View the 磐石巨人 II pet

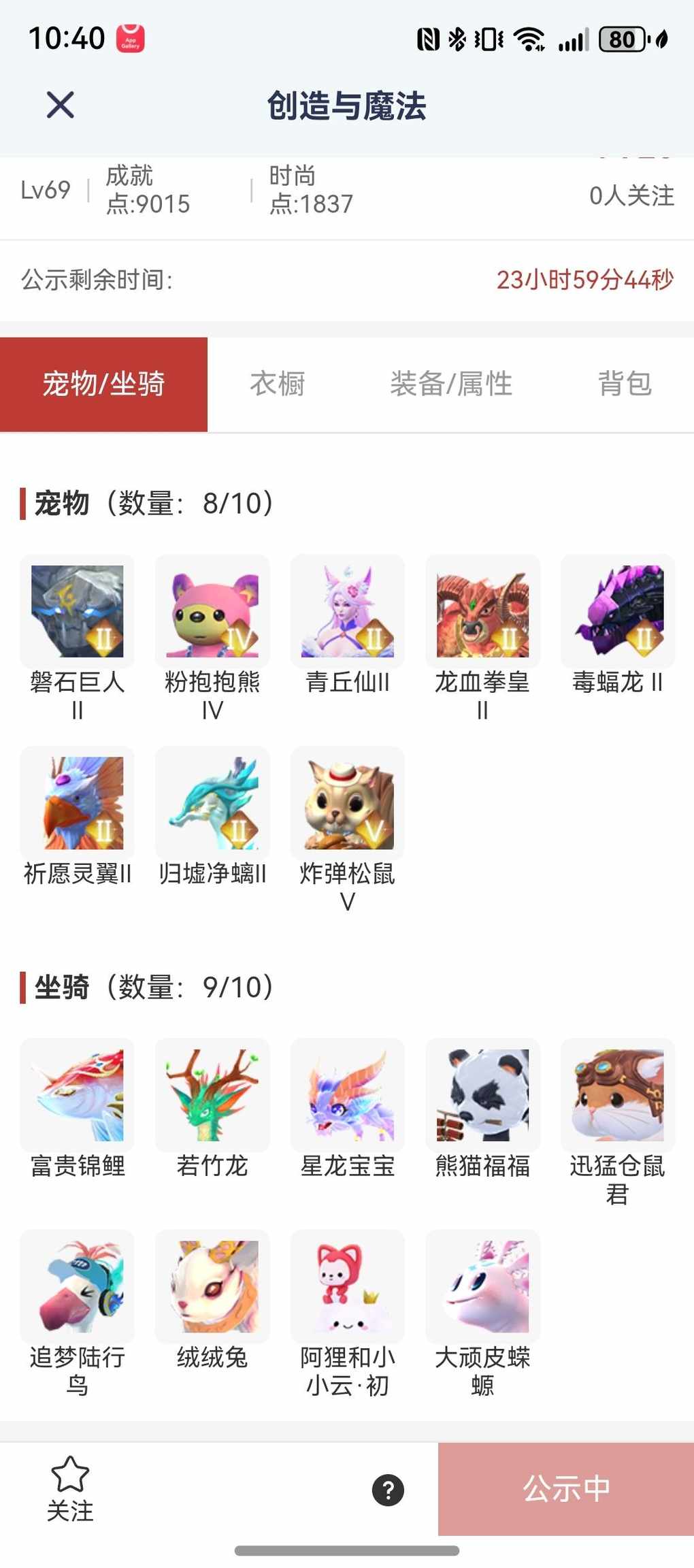click(78, 611)
